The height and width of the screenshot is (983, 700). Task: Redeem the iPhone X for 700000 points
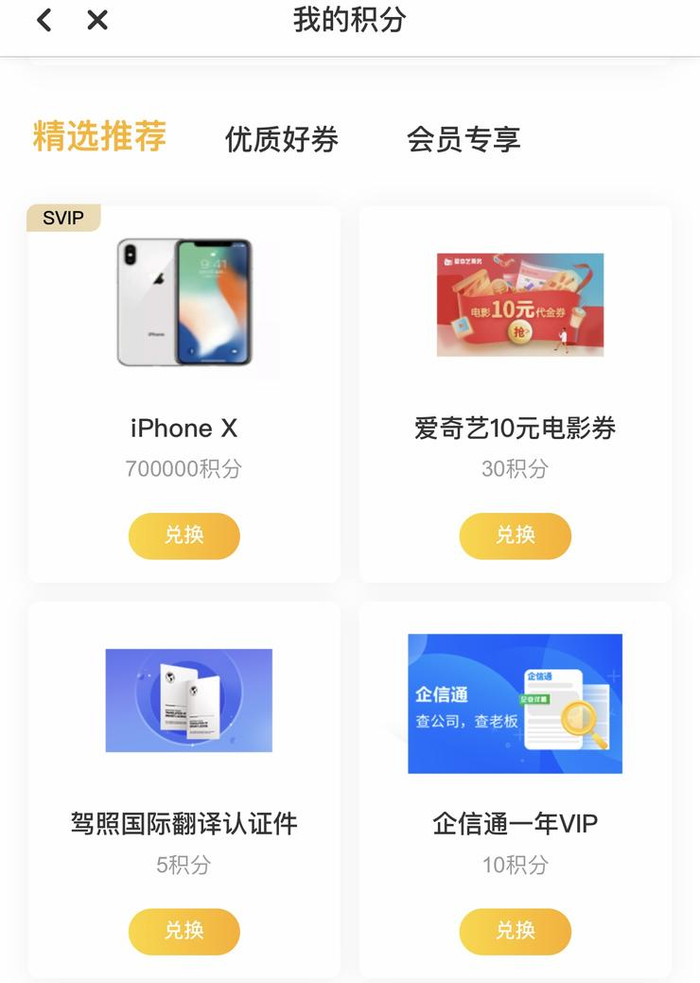point(184,536)
